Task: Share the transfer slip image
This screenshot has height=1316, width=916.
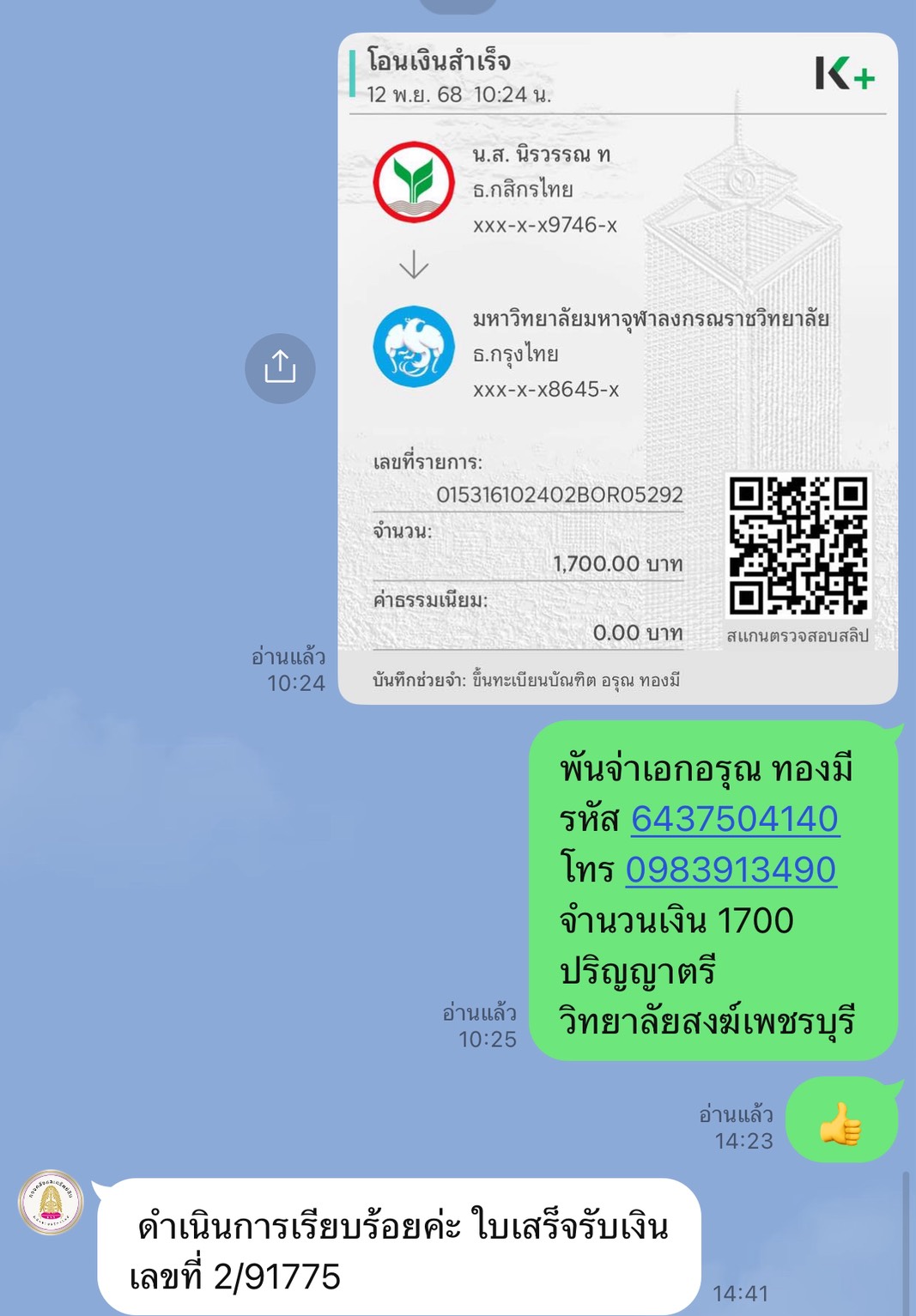Action: [x=280, y=368]
